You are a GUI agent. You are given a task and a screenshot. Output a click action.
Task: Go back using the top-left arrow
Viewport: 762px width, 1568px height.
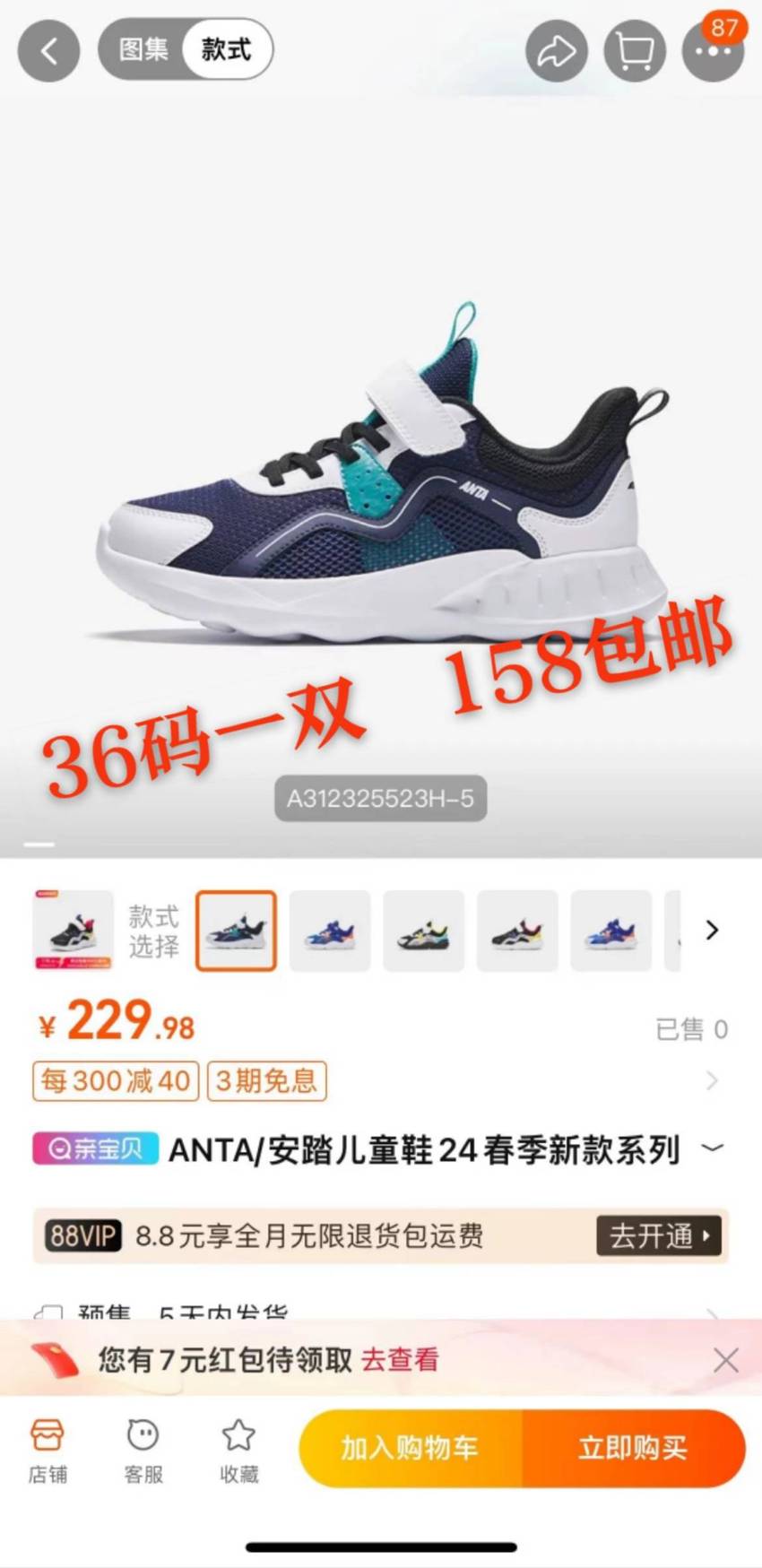[48, 50]
